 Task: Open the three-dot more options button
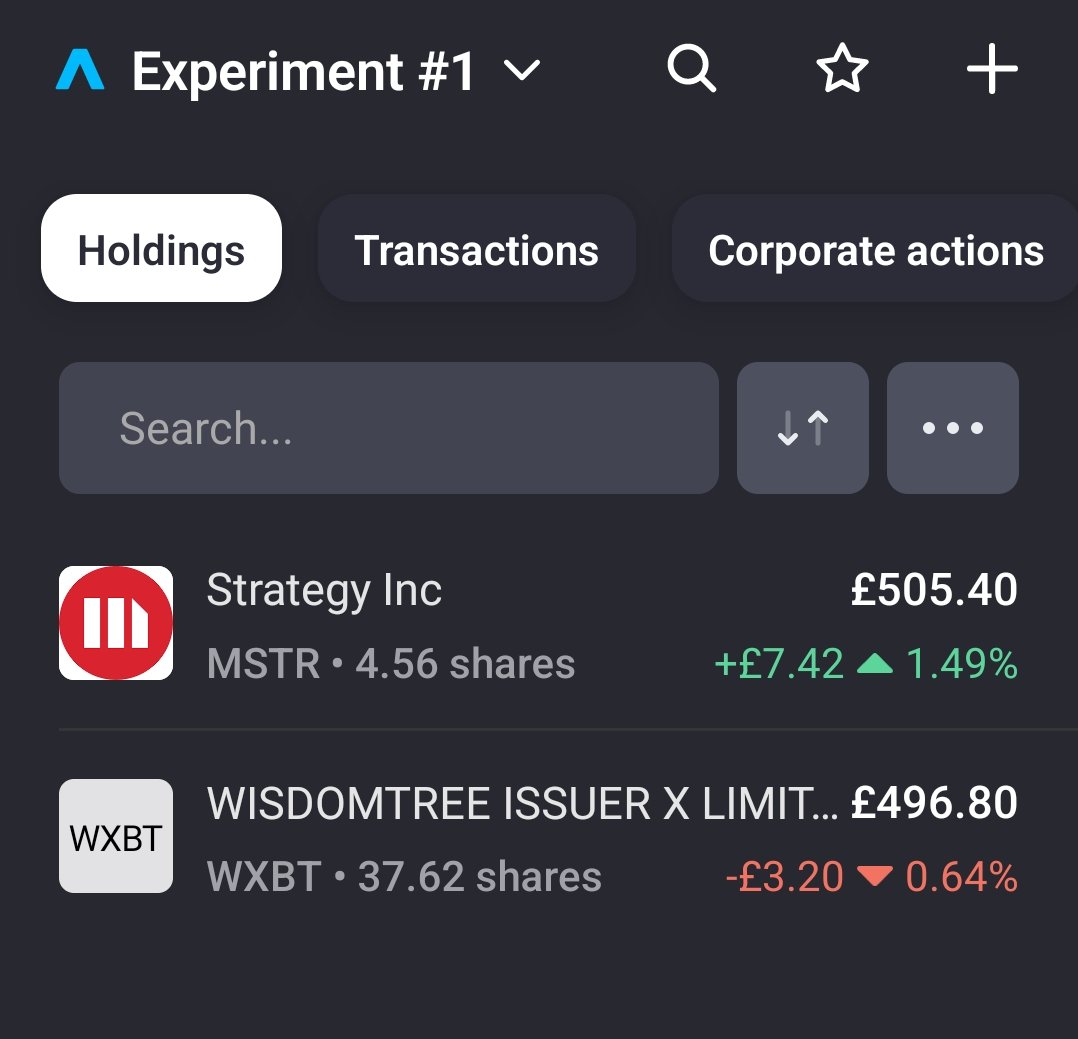(x=952, y=428)
